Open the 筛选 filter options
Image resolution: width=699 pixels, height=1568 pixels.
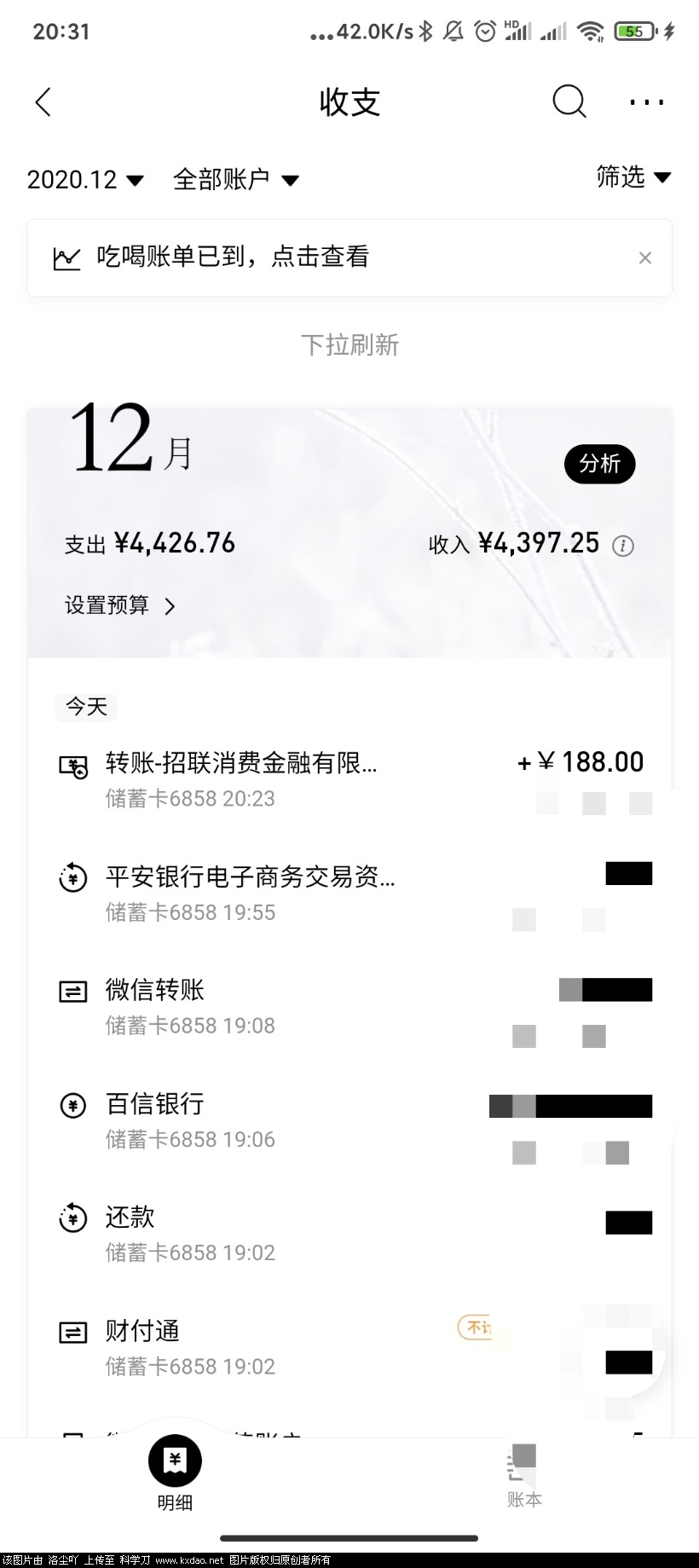tap(633, 177)
